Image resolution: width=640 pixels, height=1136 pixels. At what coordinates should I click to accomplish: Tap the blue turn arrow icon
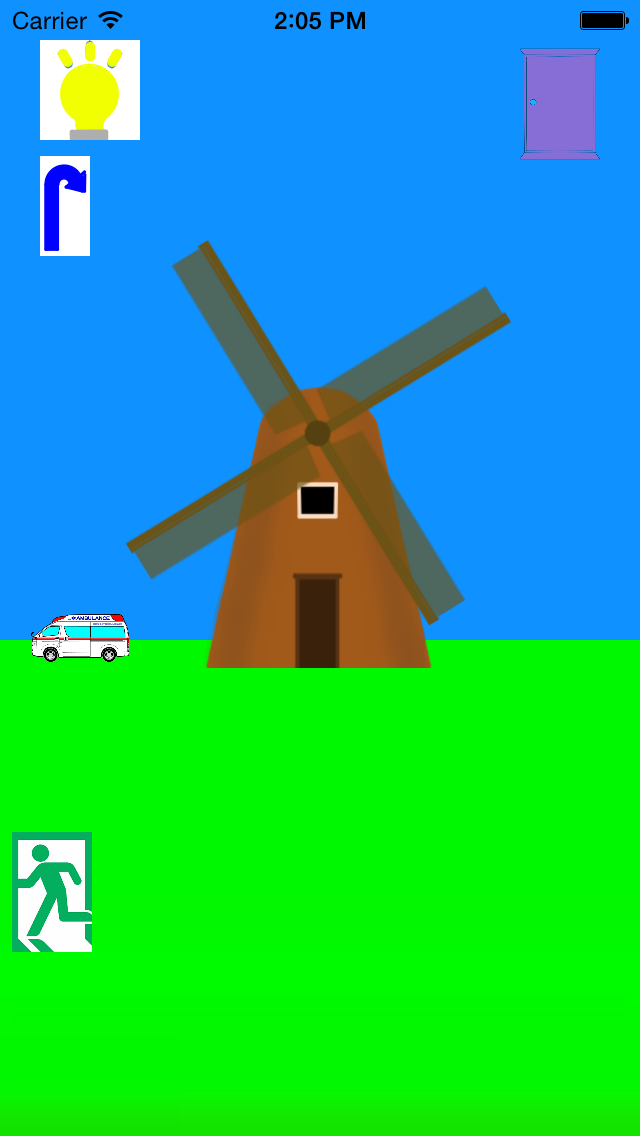pyautogui.click(x=65, y=206)
